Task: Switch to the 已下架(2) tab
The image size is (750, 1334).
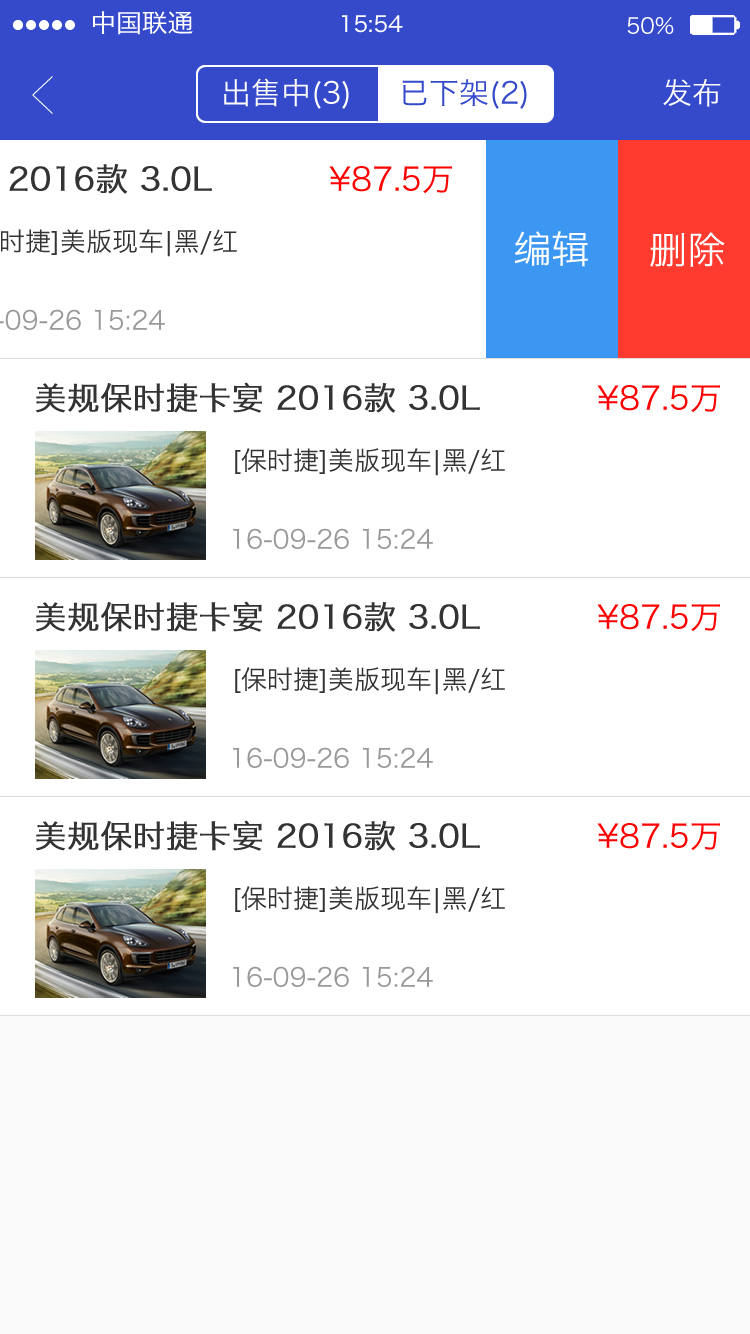Action: pyautogui.click(x=465, y=94)
